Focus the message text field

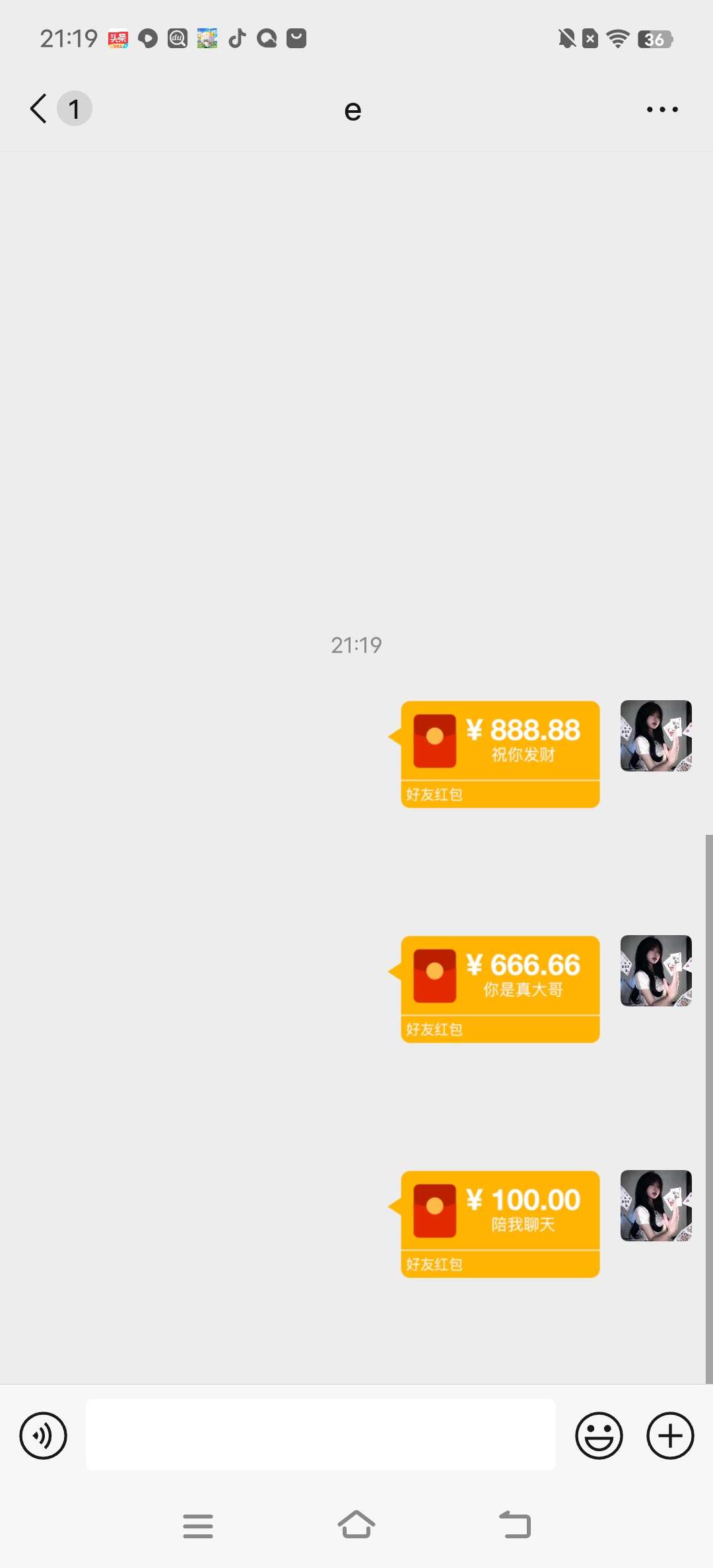click(x=320, y=1435)
